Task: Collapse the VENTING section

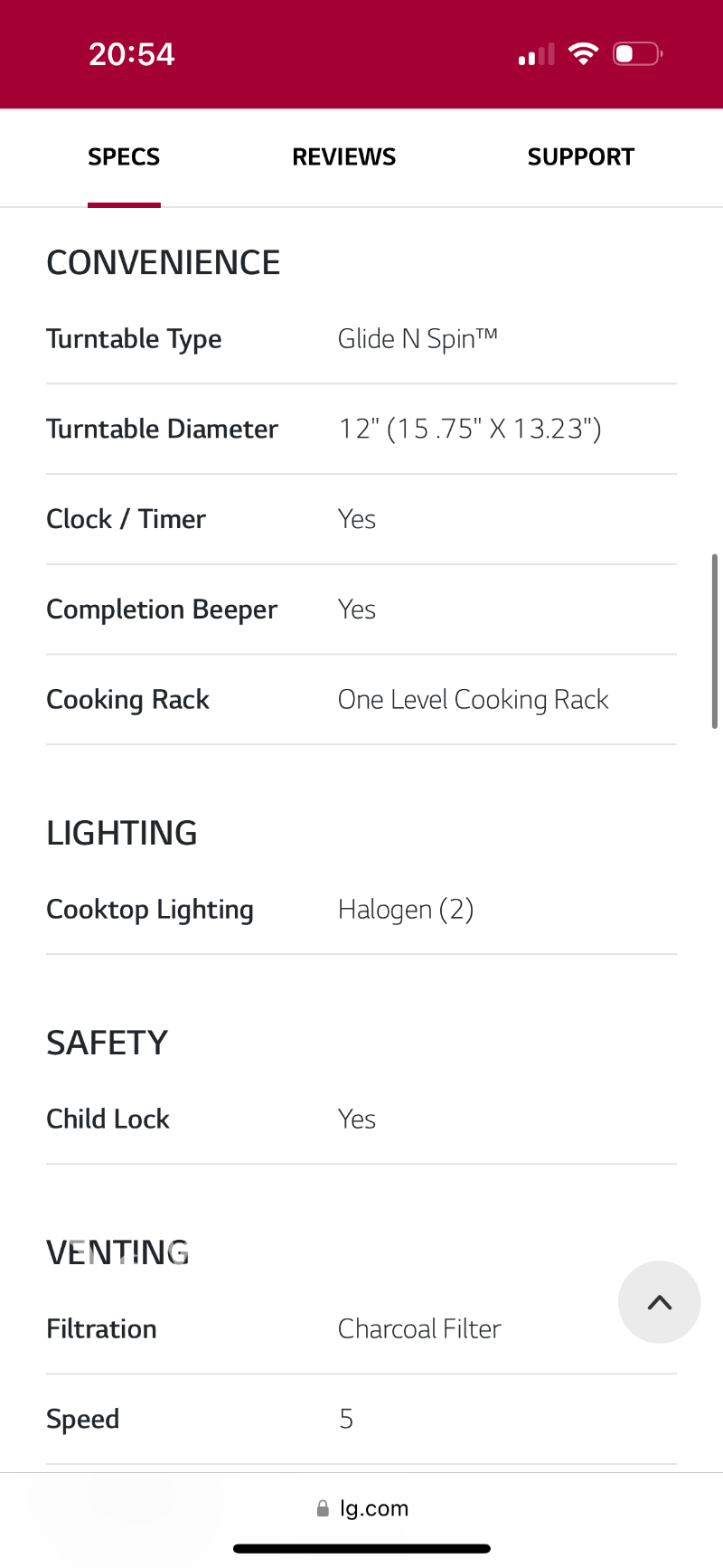Action: [x=117, y=1252]
